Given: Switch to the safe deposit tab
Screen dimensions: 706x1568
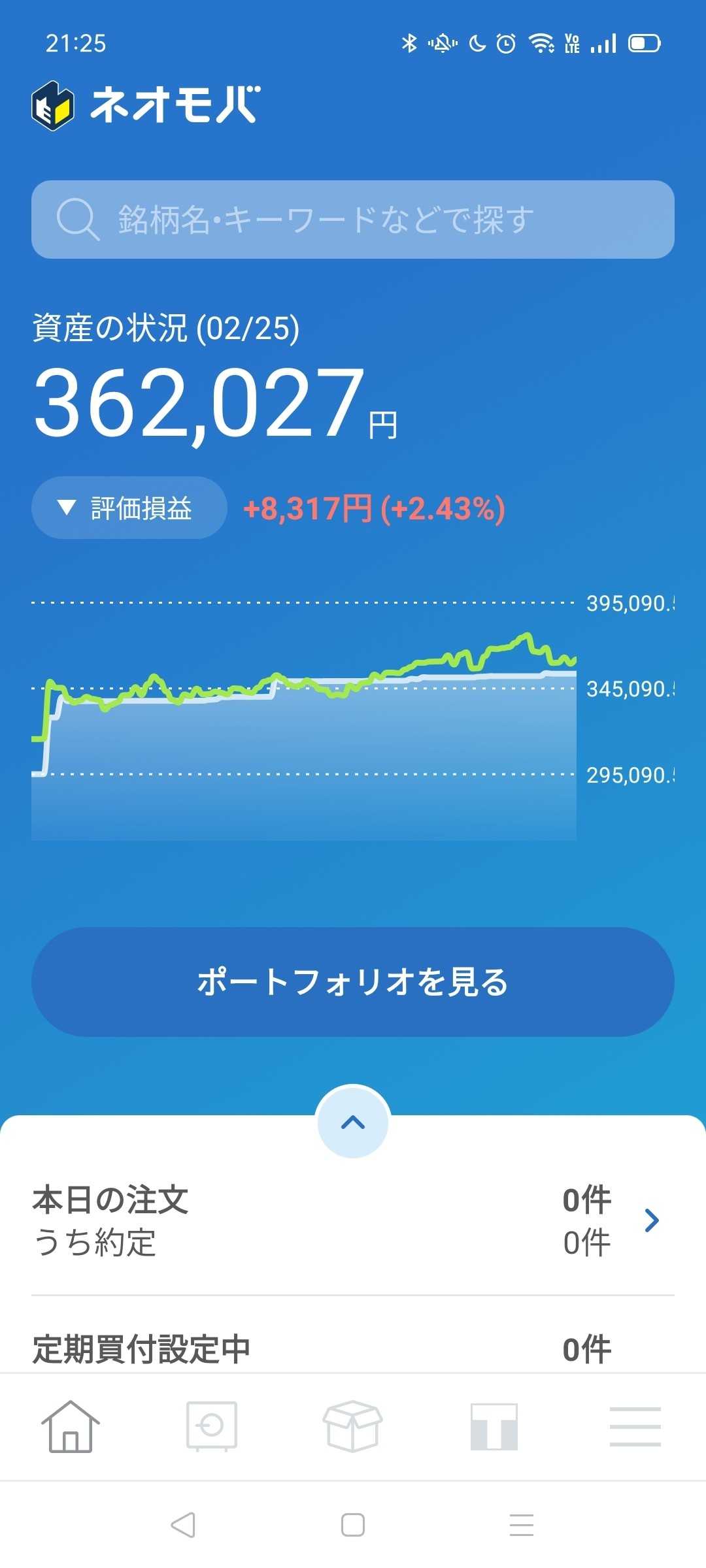Looking at the screenshot, I should pos(212,1427).
